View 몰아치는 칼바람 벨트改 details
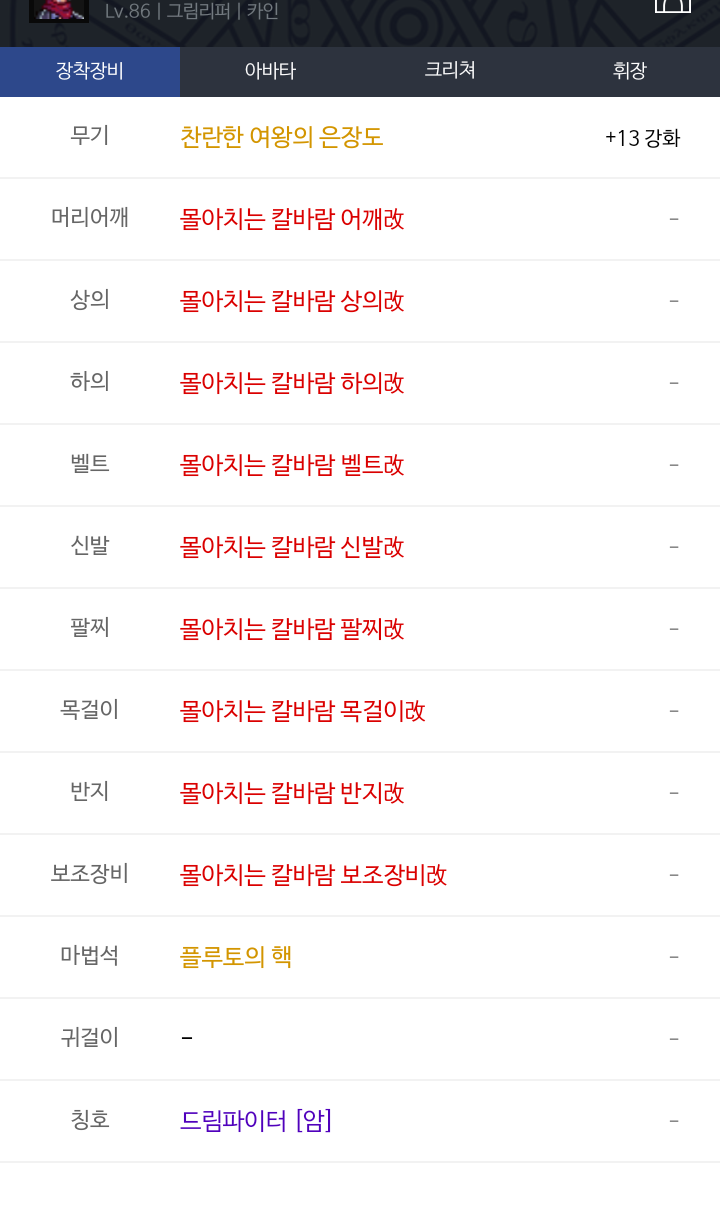 pyautogui.click(x=292, y=465)
